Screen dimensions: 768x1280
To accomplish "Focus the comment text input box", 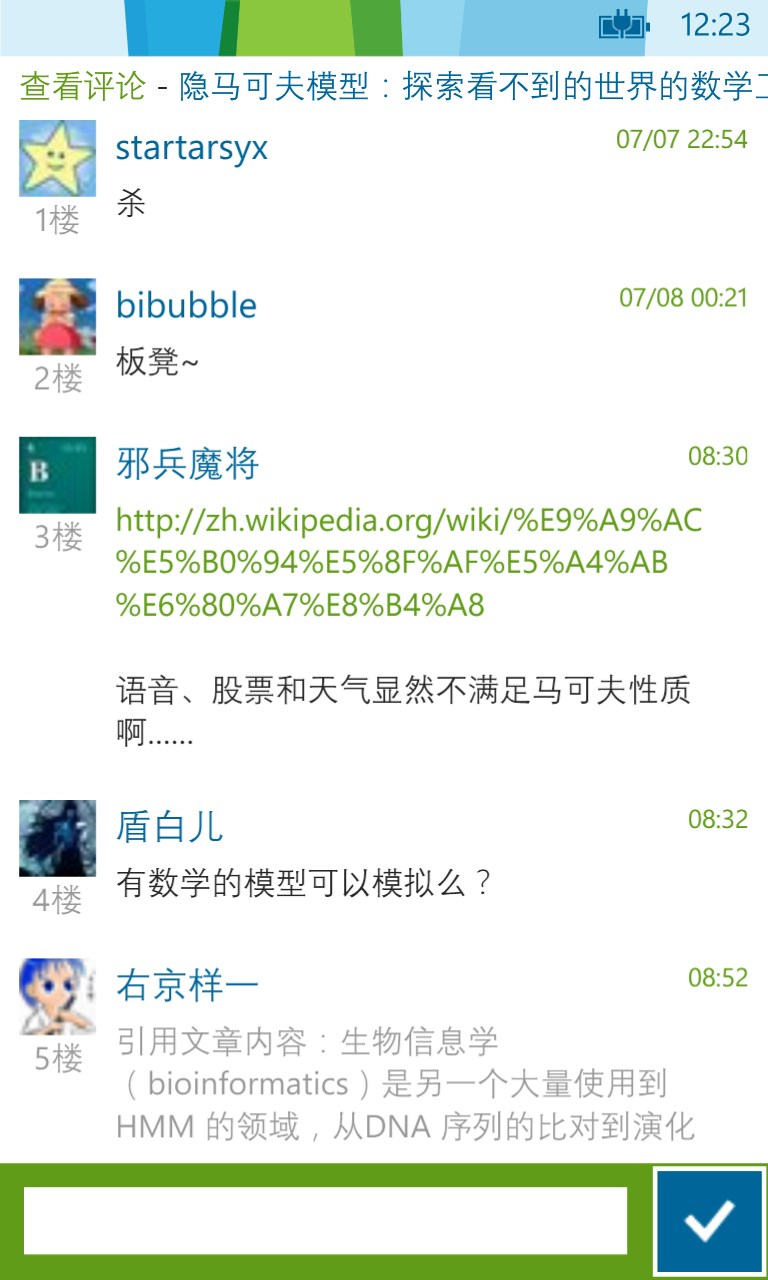I will pyautogui.click(x=325, y=1221).
